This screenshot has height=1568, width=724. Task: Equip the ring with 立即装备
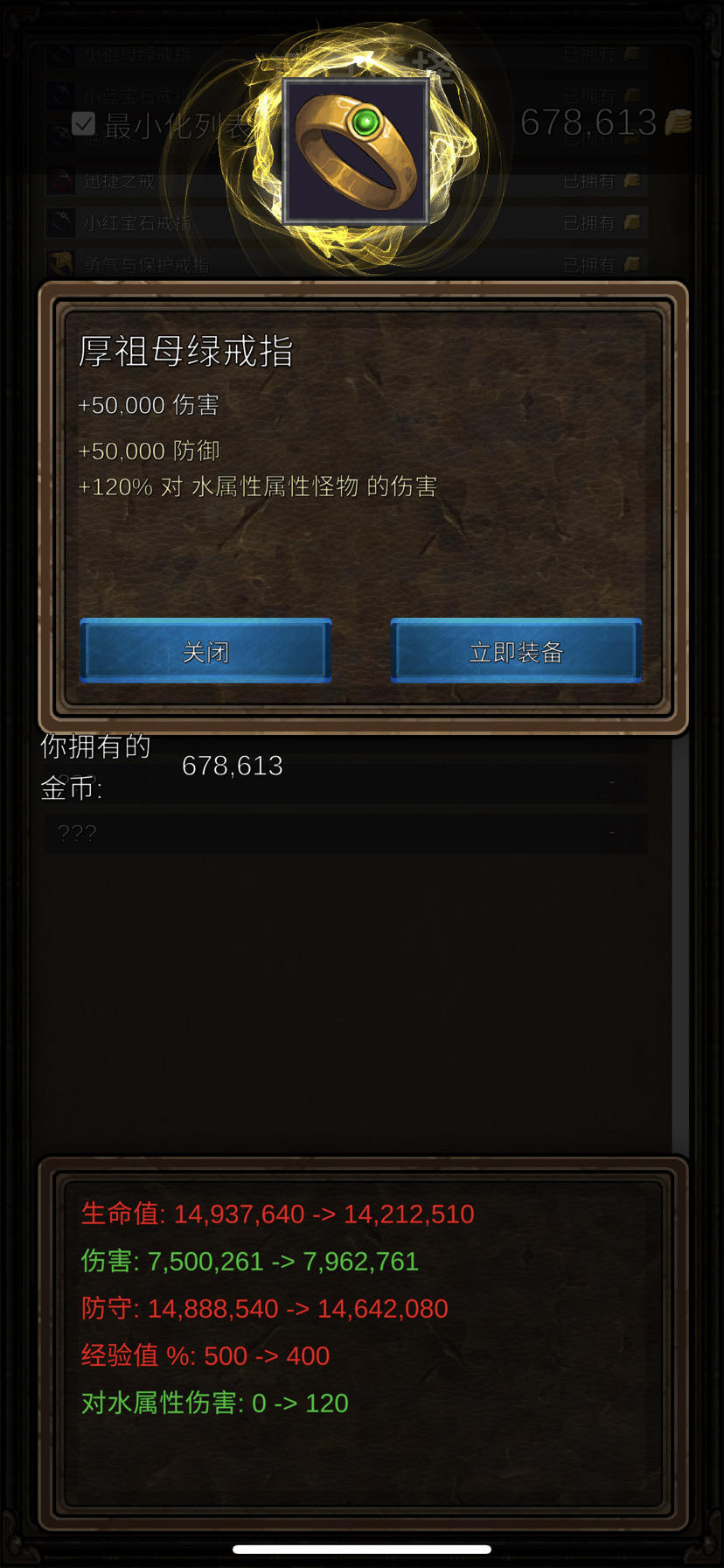[x=516, y=651]
